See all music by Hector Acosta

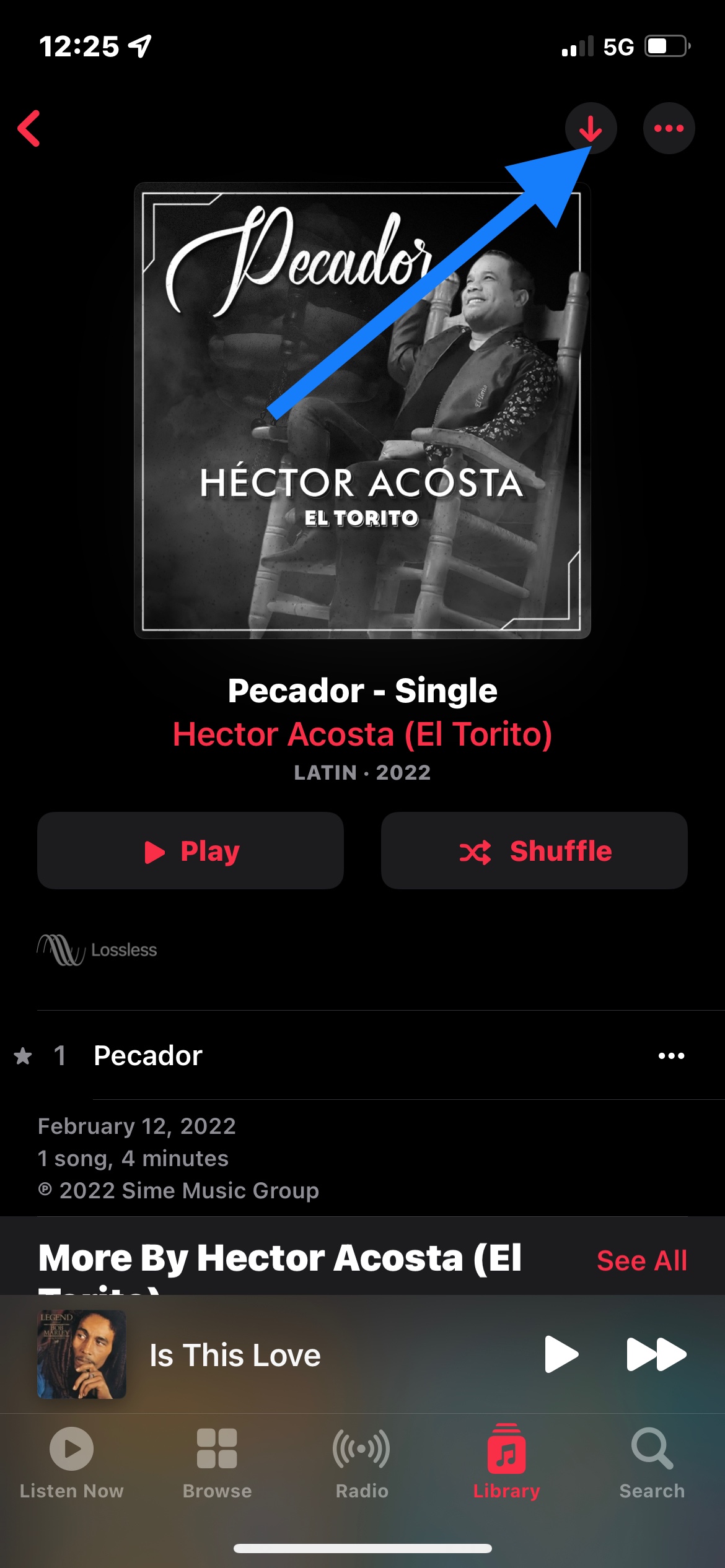[x=642, y=1261]
